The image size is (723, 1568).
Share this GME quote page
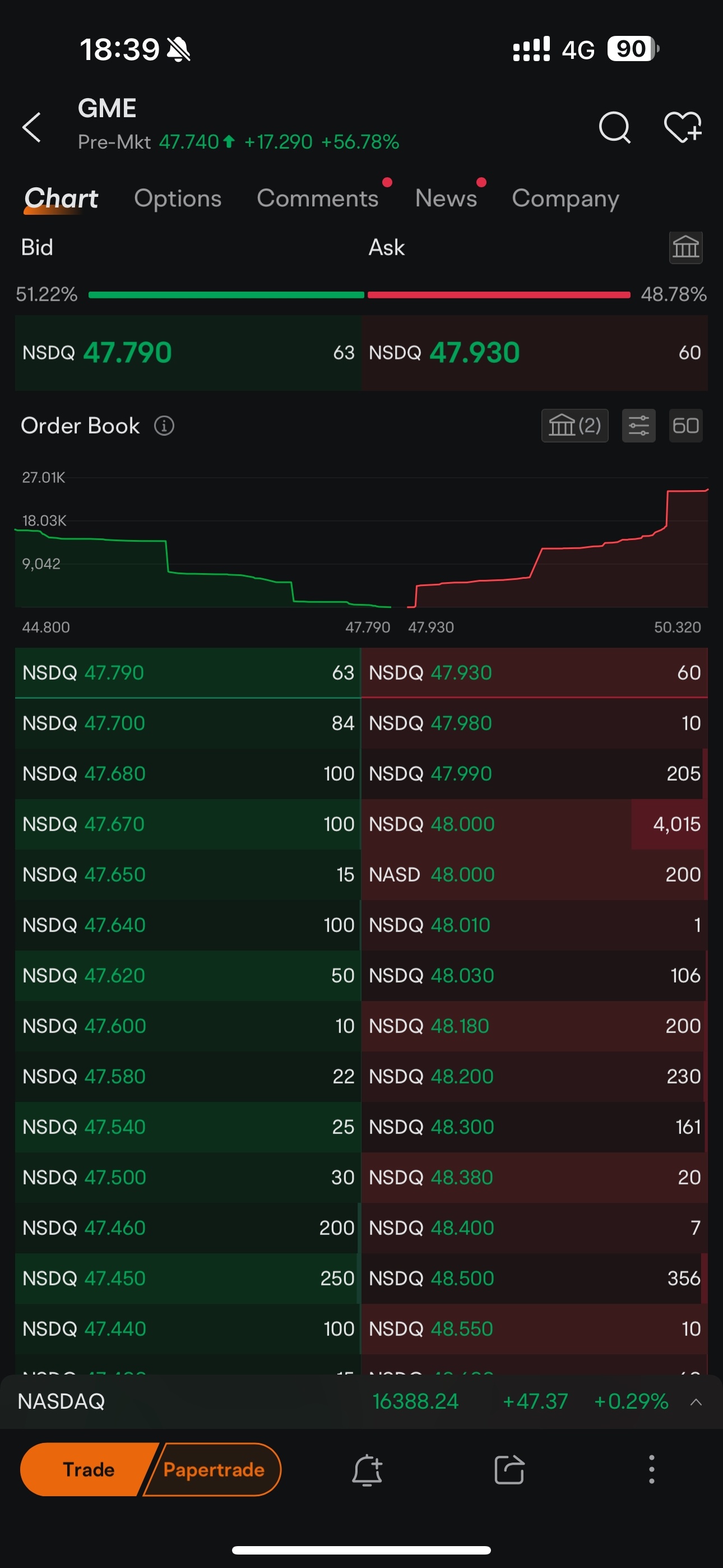coord(509,1470)
